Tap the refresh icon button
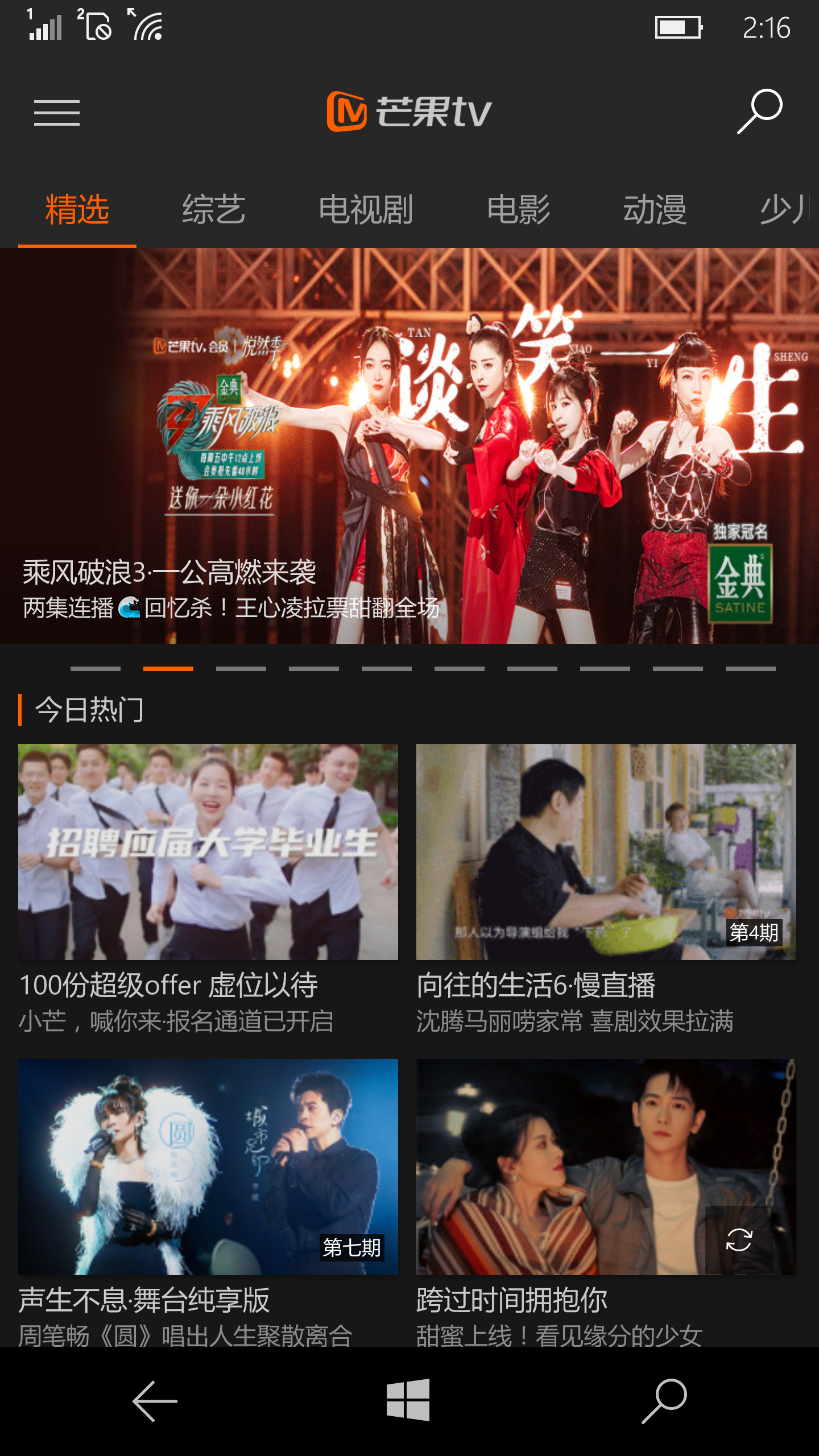 tap(739, 1240)
